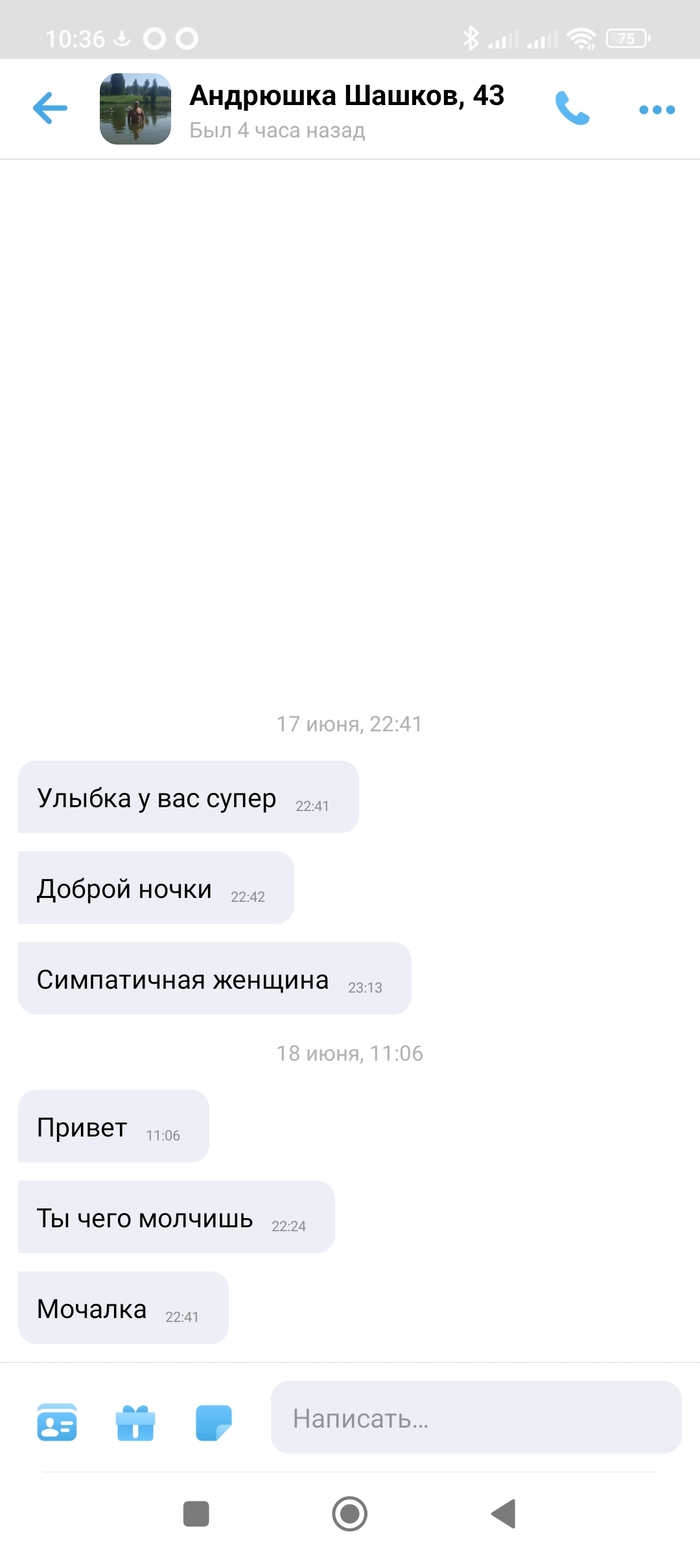Image resolution: width=700 pixels, height=1556 pixels.
Task: Tap the contact card icon at bottom left
Action: [x=57, y=1422]
